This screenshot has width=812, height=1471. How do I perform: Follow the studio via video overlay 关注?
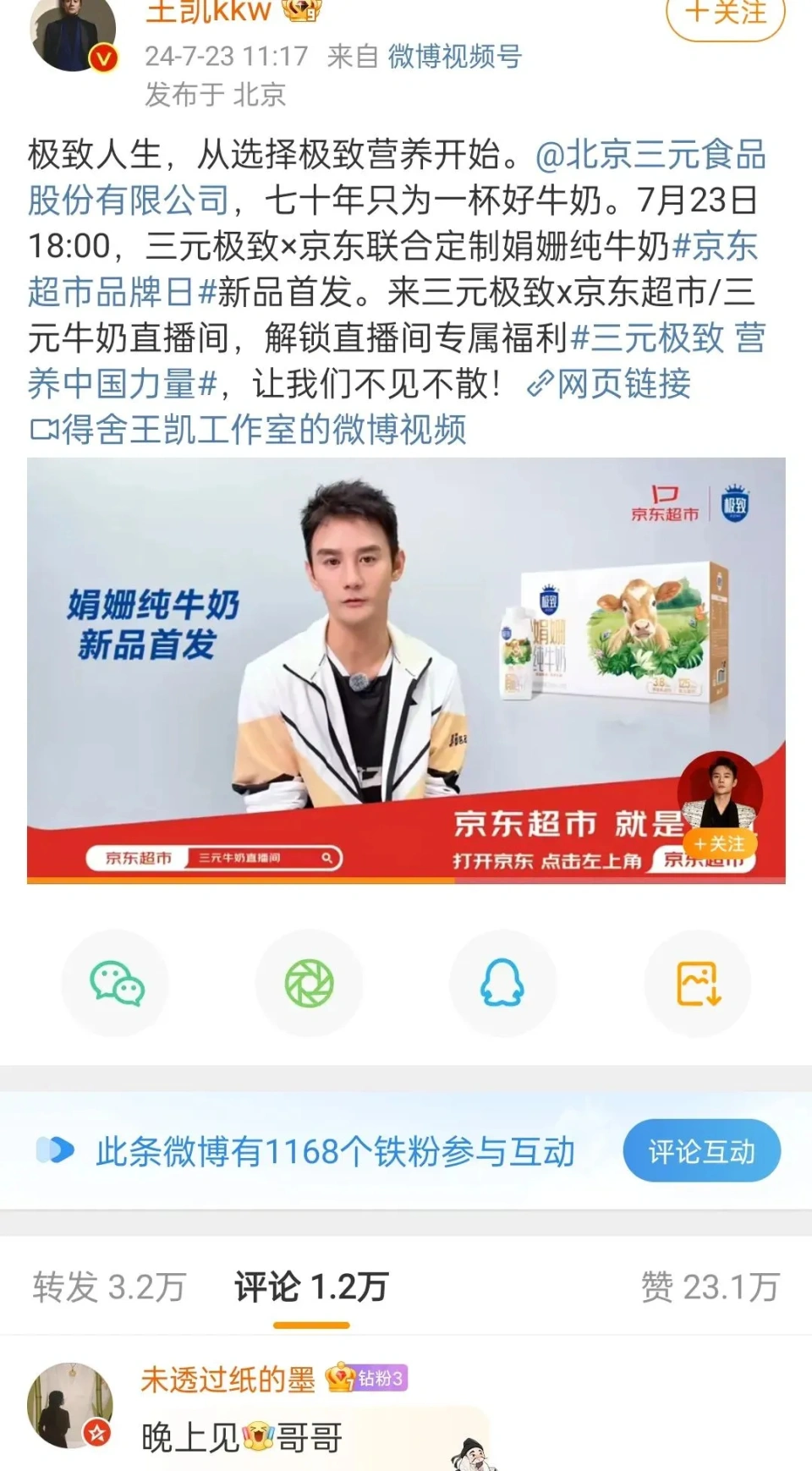720,843
